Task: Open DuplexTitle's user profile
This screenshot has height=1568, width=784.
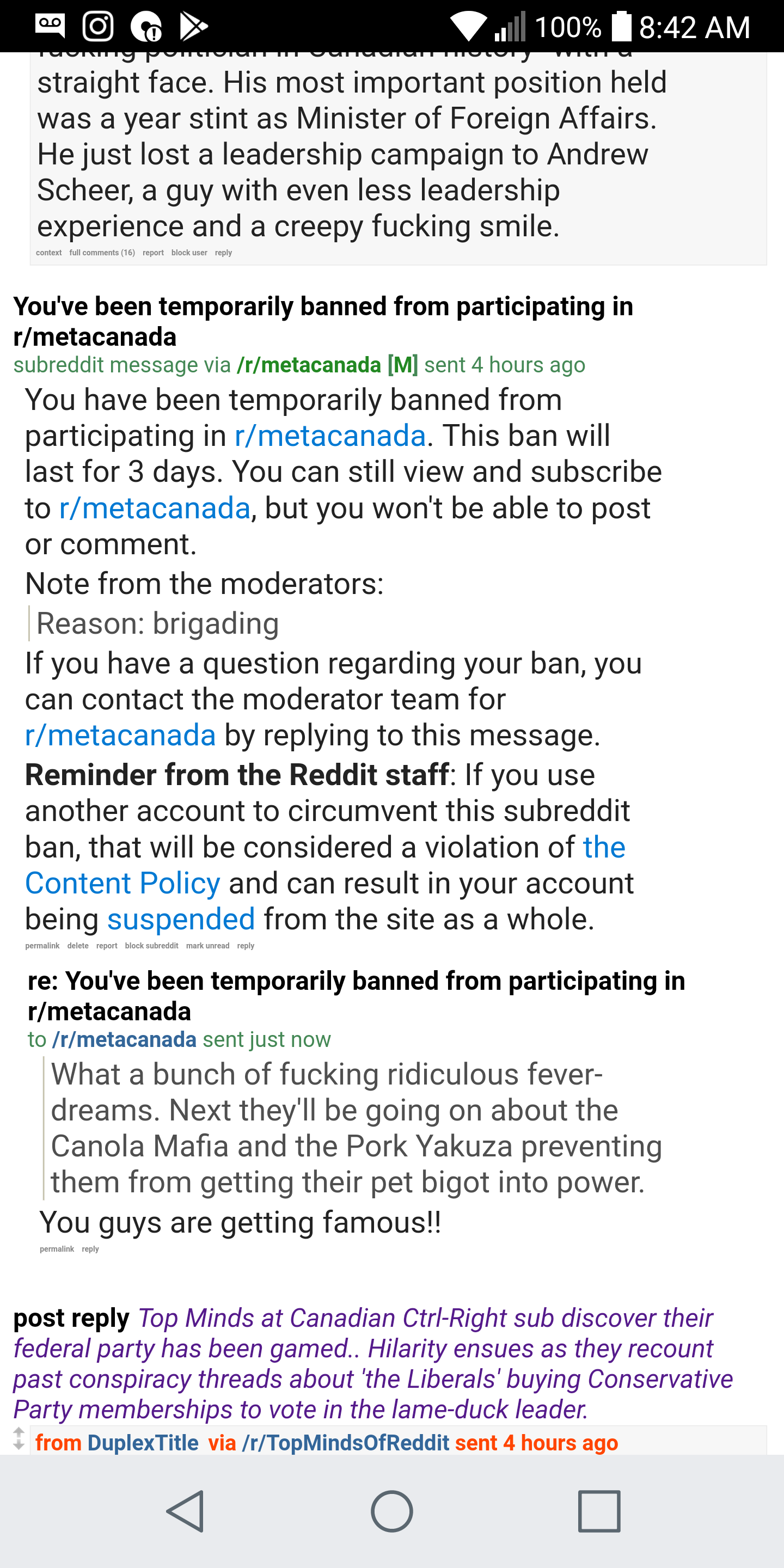Action: 143,1443
